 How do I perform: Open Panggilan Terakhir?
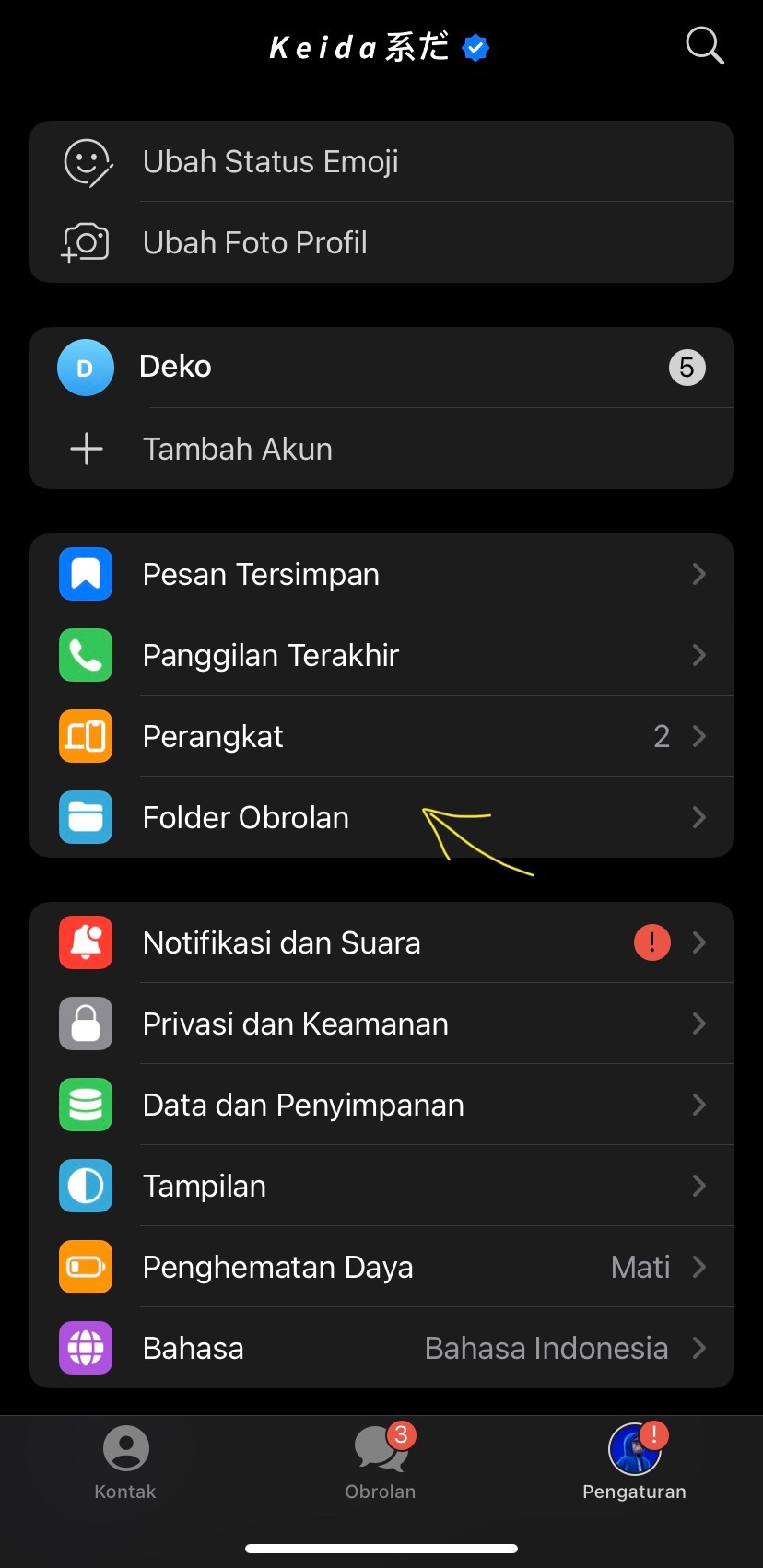coord(381,655)
